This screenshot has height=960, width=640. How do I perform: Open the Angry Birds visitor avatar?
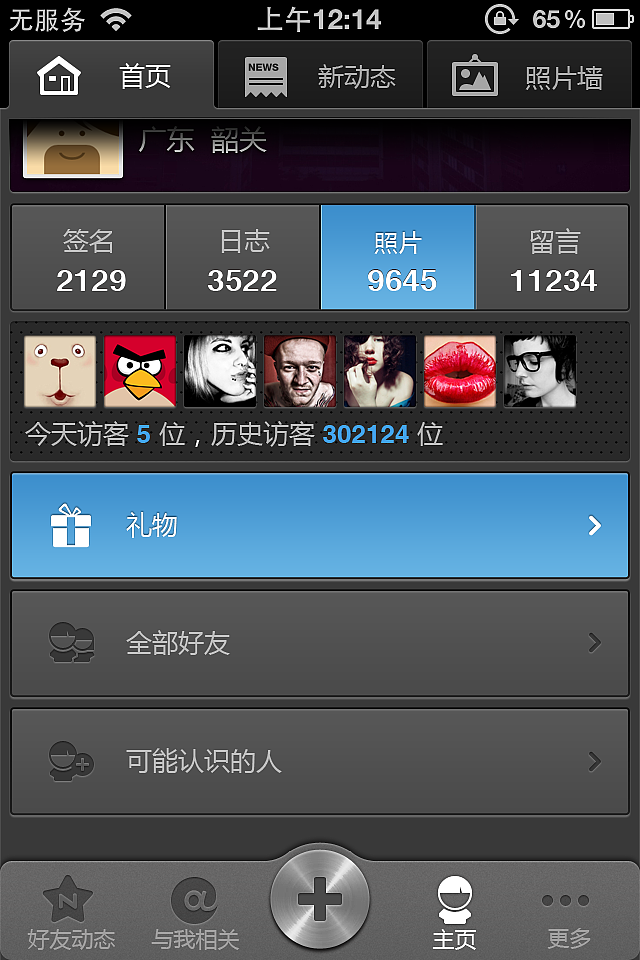point(140,371)
